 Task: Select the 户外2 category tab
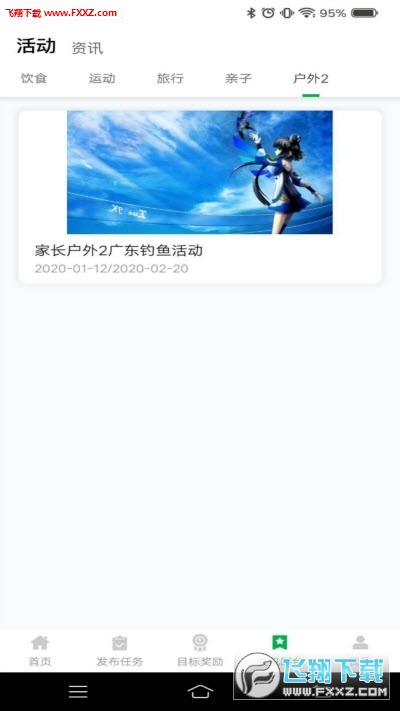click(x=311, y=78)
